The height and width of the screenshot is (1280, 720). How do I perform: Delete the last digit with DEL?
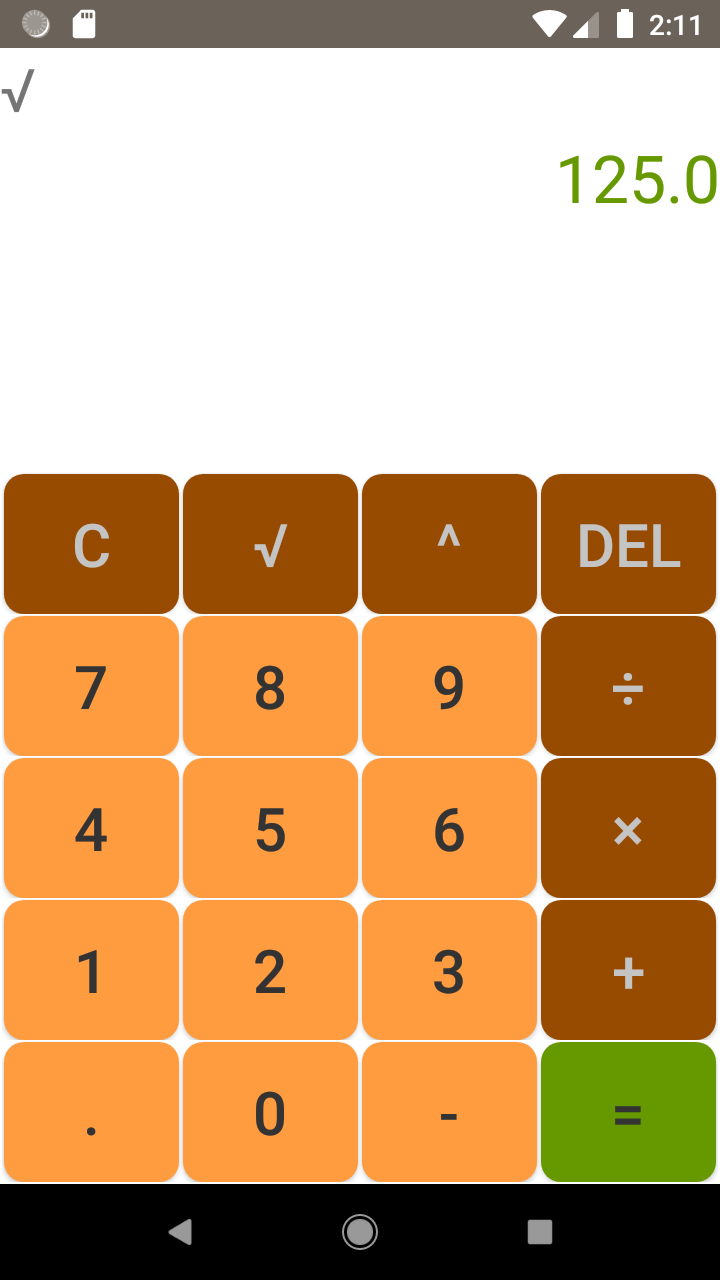628,543
